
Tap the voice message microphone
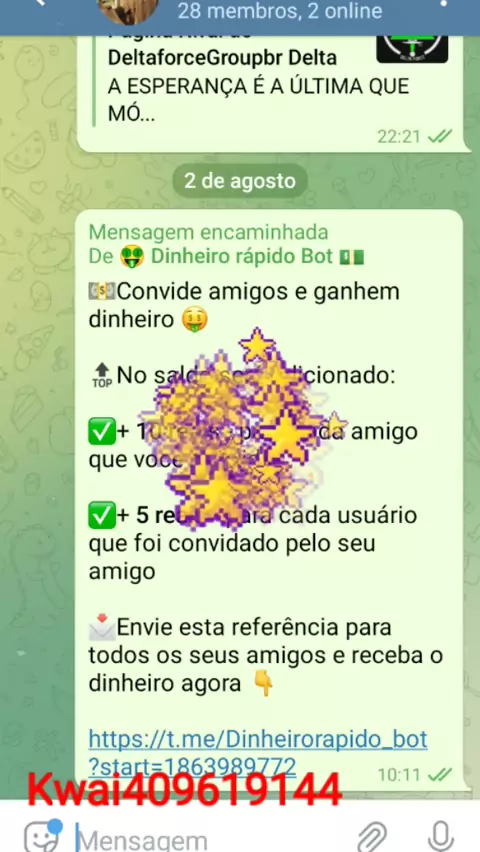[440, 837]
